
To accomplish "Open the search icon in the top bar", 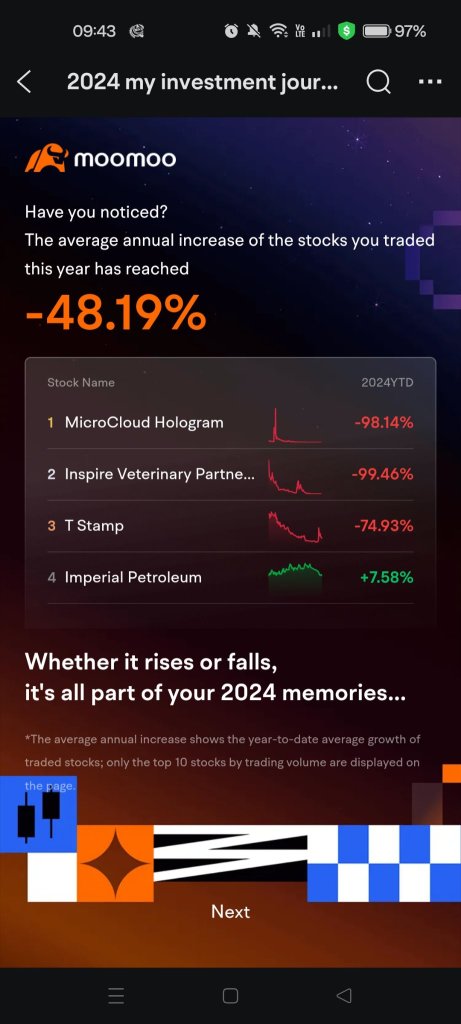I will (379, 82).
